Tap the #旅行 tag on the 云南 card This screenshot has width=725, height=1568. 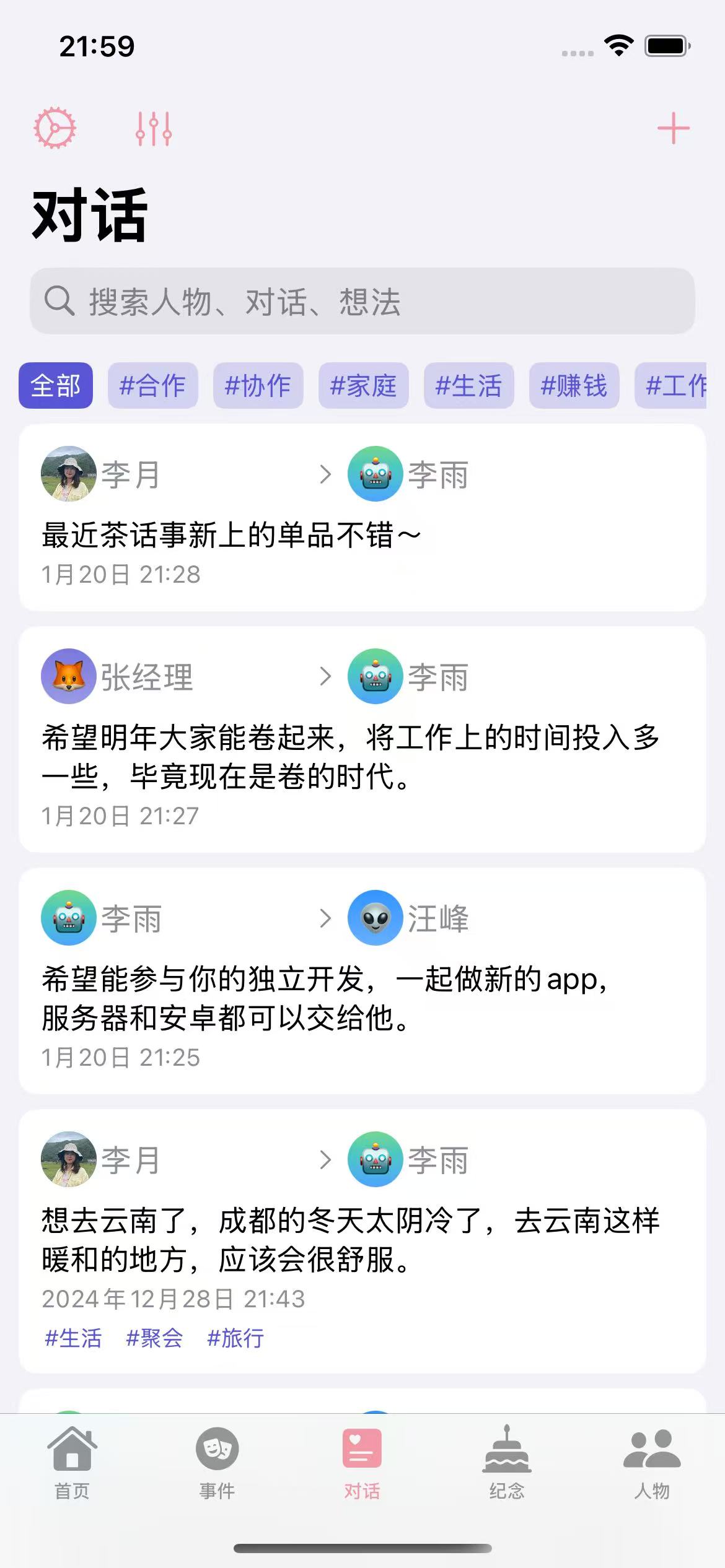pyautogui.click(x=235, y=1338)
